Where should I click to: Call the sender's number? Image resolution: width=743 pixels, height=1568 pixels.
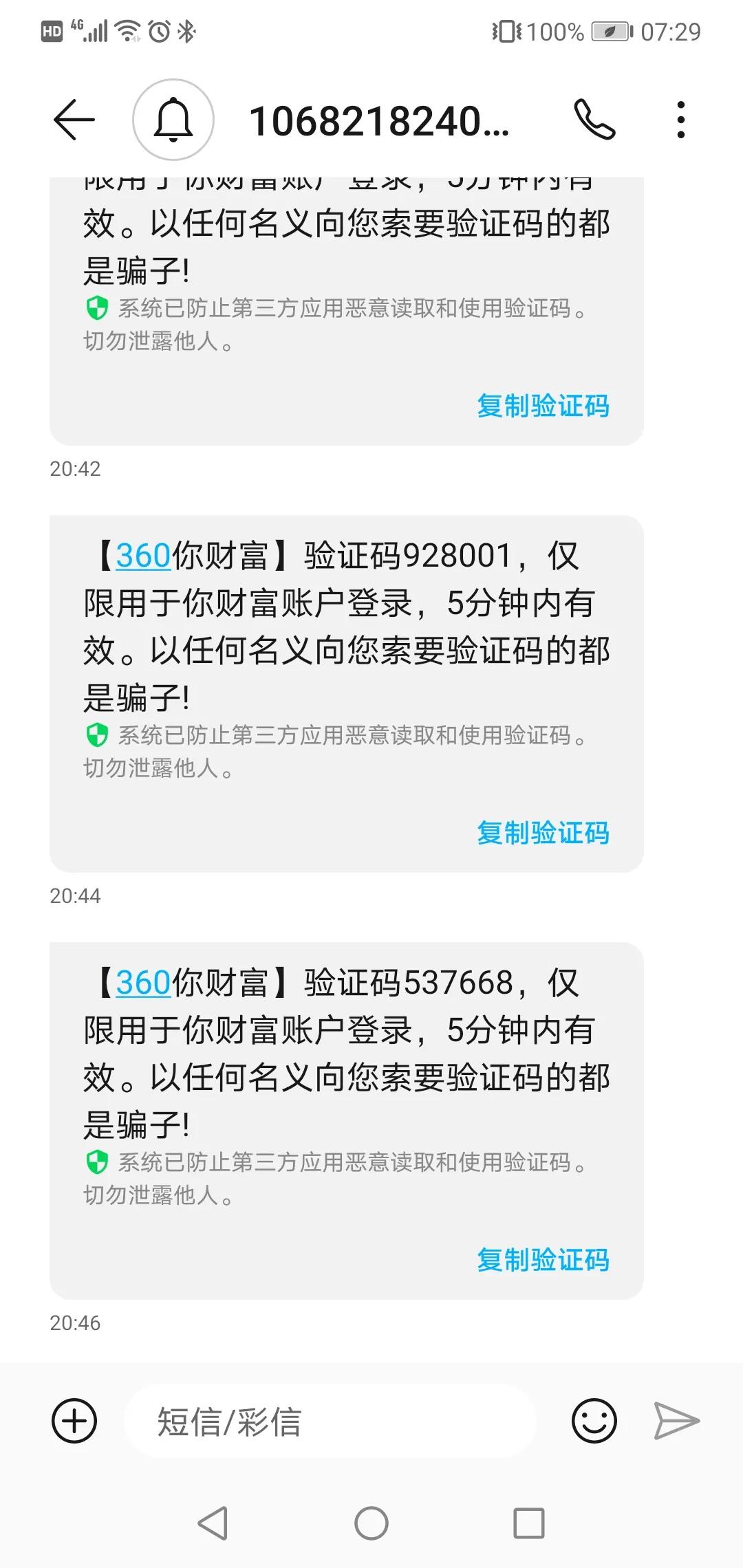[594, 120]
